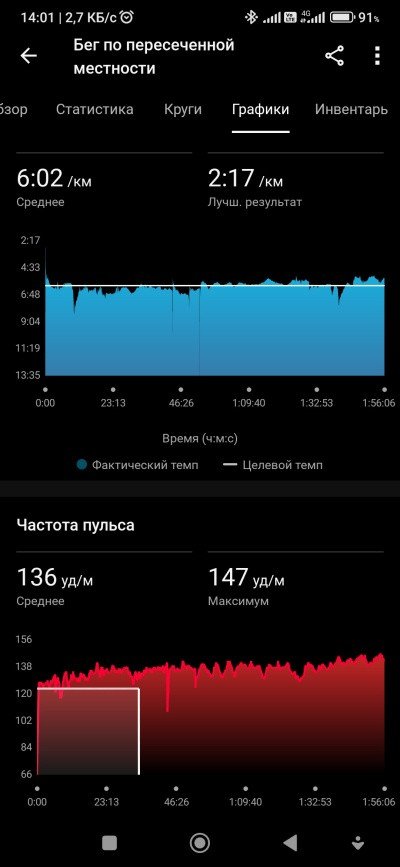
Task: Switch to the Круги tab
Action: 183,109
